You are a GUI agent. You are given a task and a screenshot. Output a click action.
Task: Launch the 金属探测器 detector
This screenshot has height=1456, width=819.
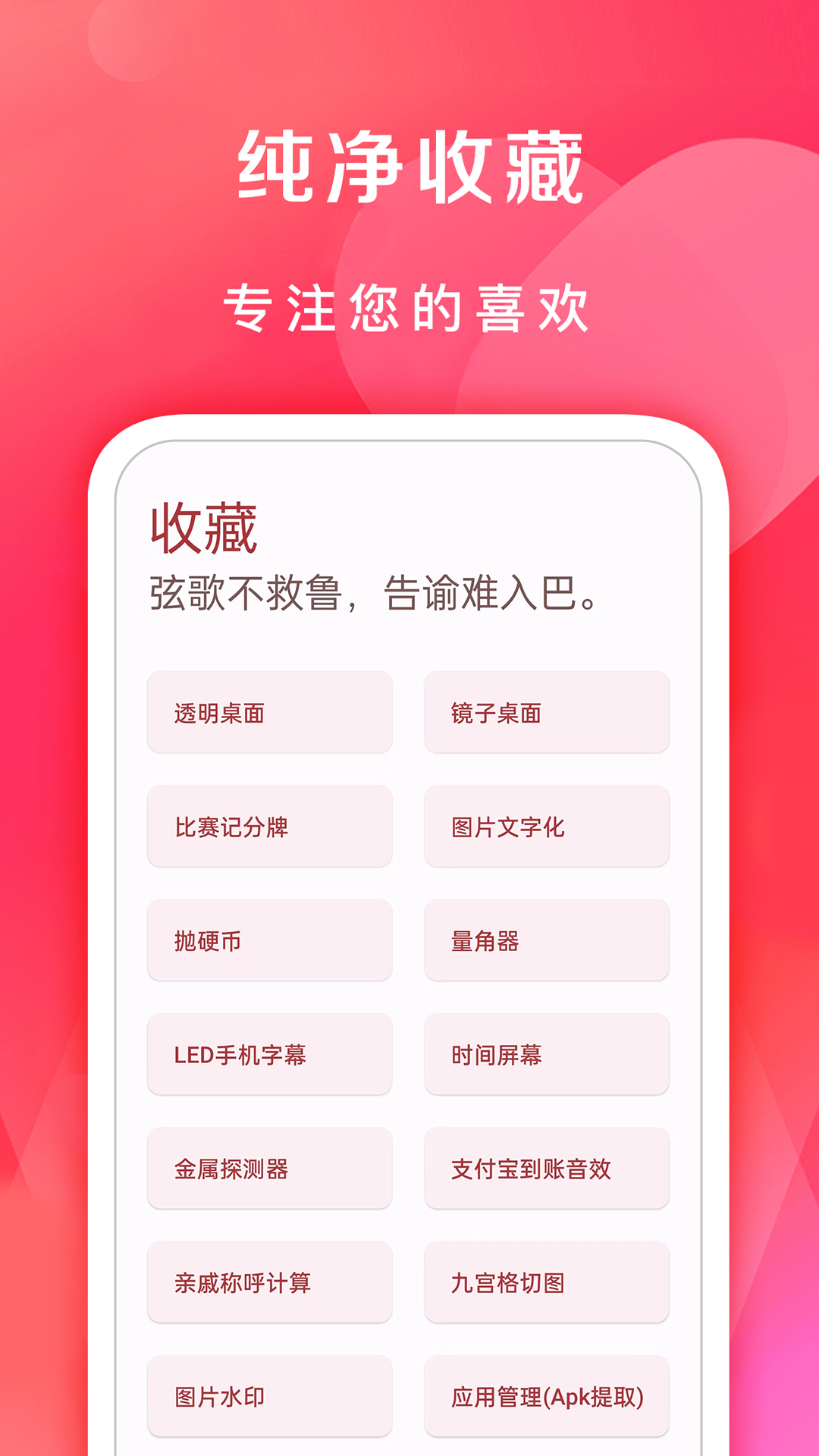(x=271, y=1169)
